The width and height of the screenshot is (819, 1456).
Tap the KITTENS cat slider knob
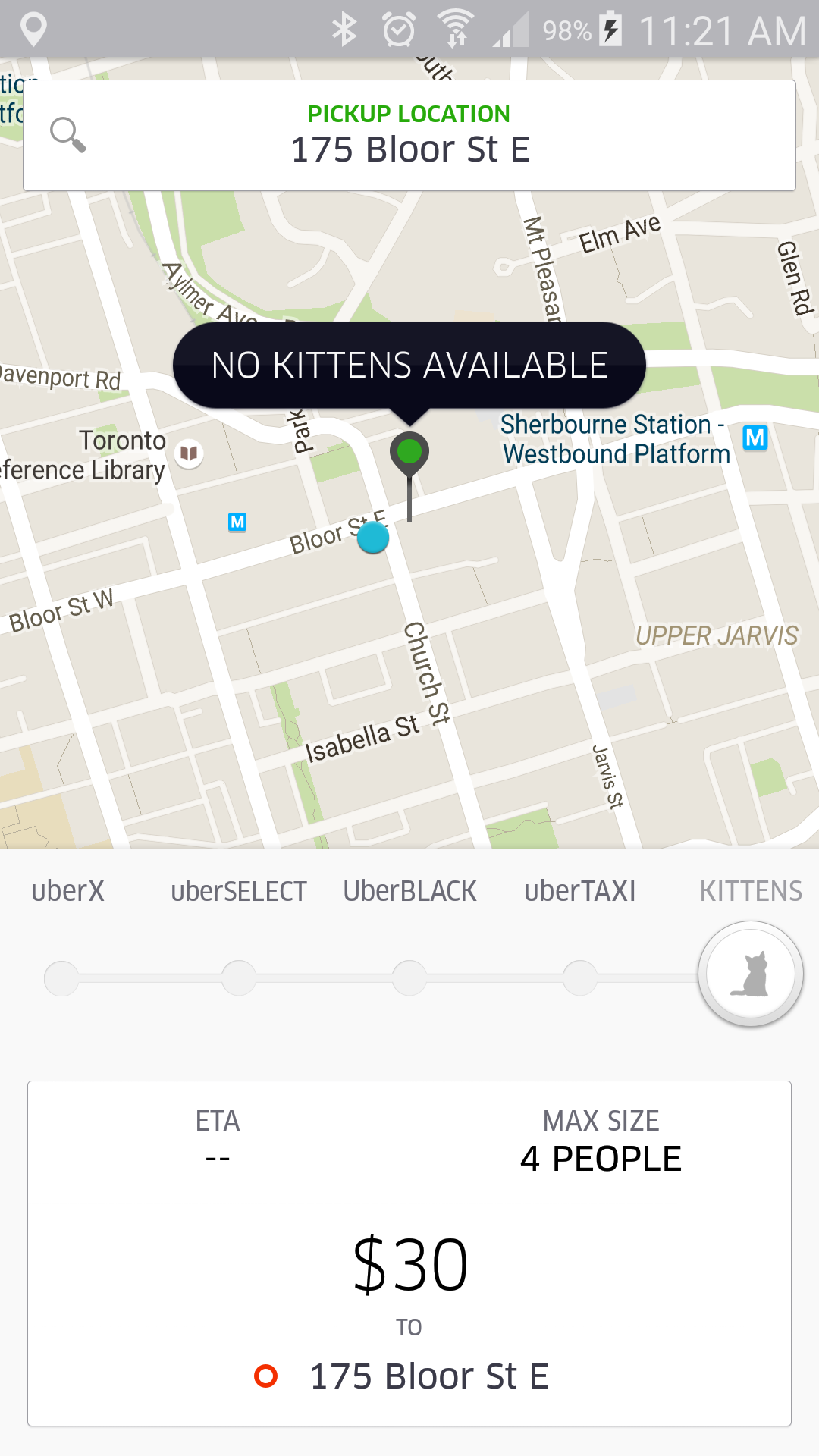point(751,974)
